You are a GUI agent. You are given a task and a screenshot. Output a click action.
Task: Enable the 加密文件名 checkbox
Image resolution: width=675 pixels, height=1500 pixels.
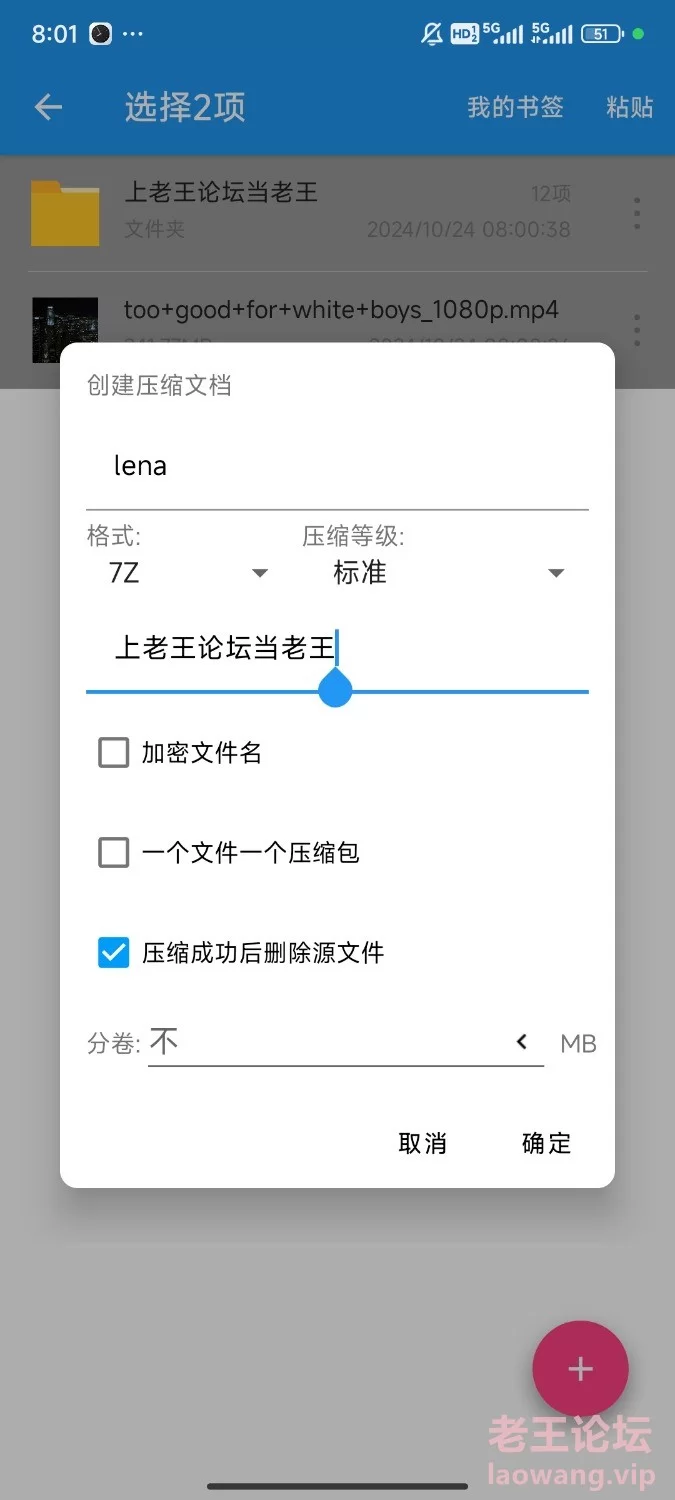[114, 753]
